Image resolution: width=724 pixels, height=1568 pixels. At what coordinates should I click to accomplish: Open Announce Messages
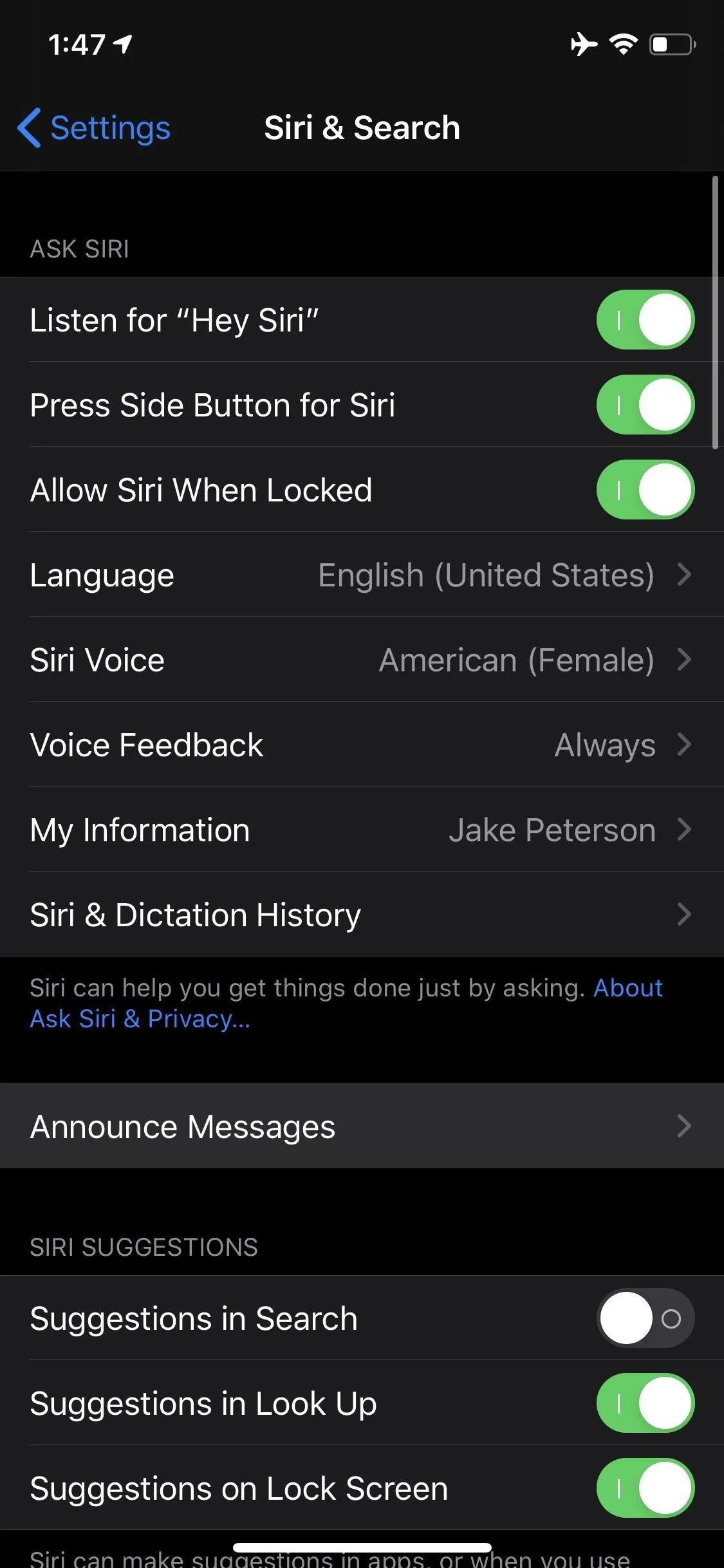pyautogui.click(x=362, y=1126)
